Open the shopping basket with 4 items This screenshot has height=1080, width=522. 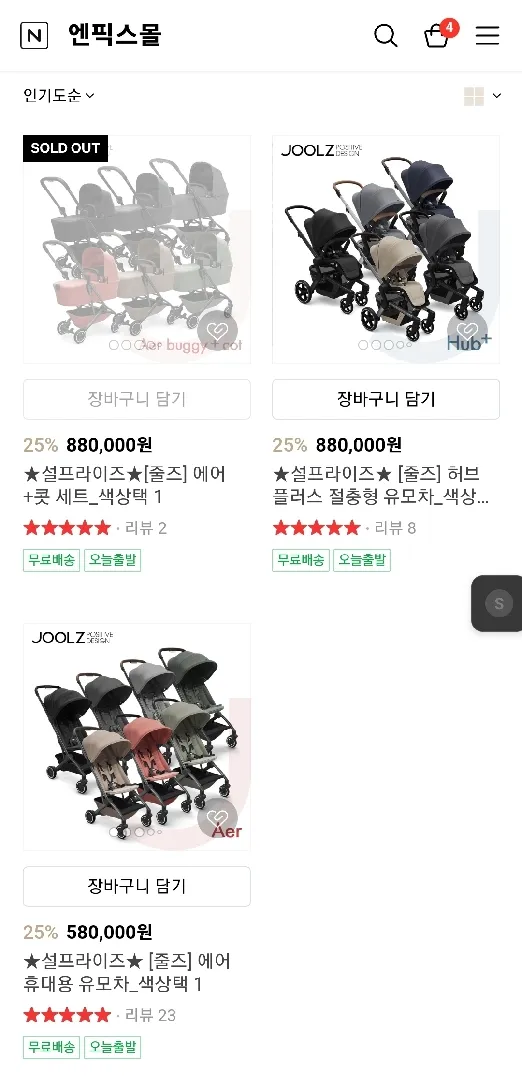(439, 34)
